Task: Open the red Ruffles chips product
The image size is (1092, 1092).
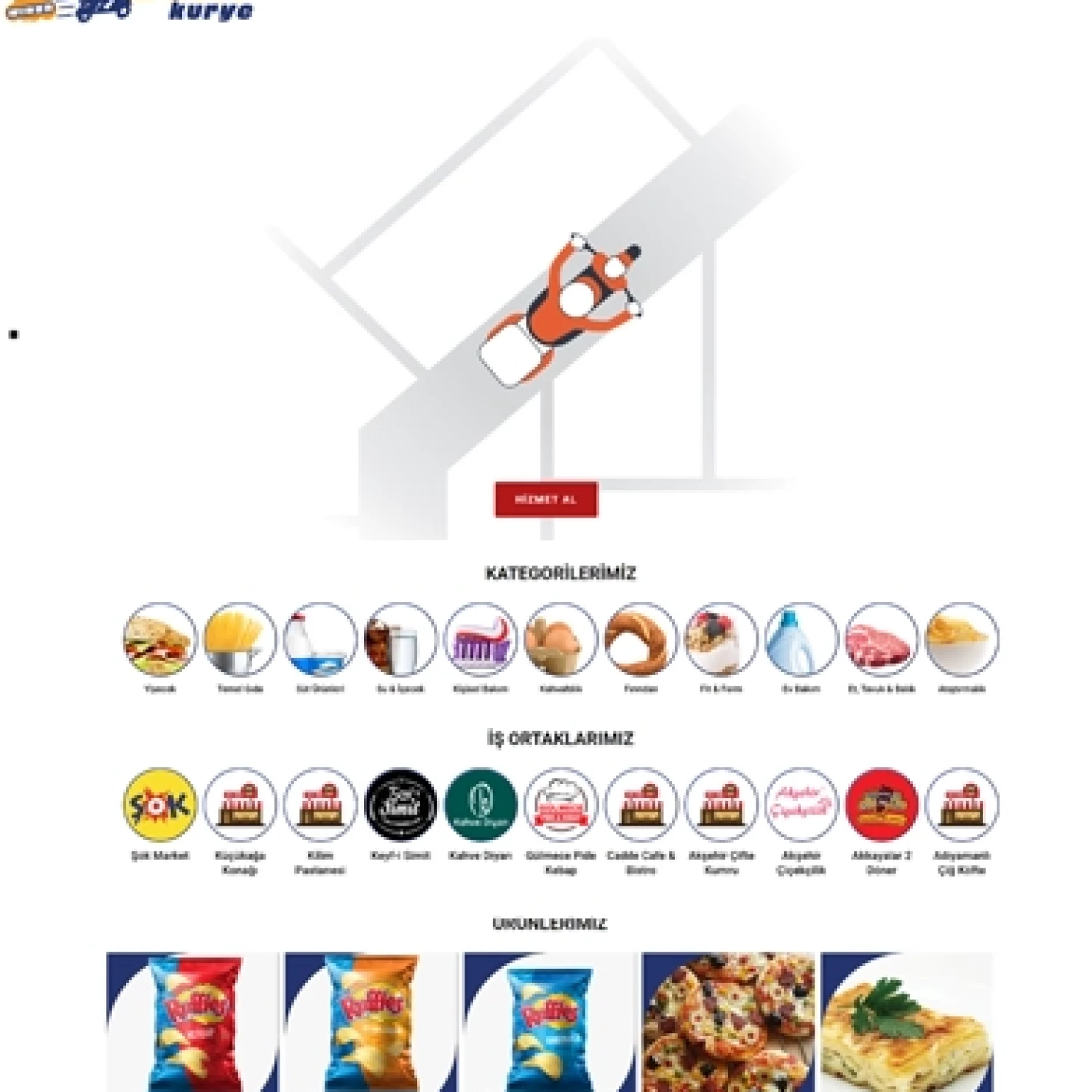Action: 193,1022
